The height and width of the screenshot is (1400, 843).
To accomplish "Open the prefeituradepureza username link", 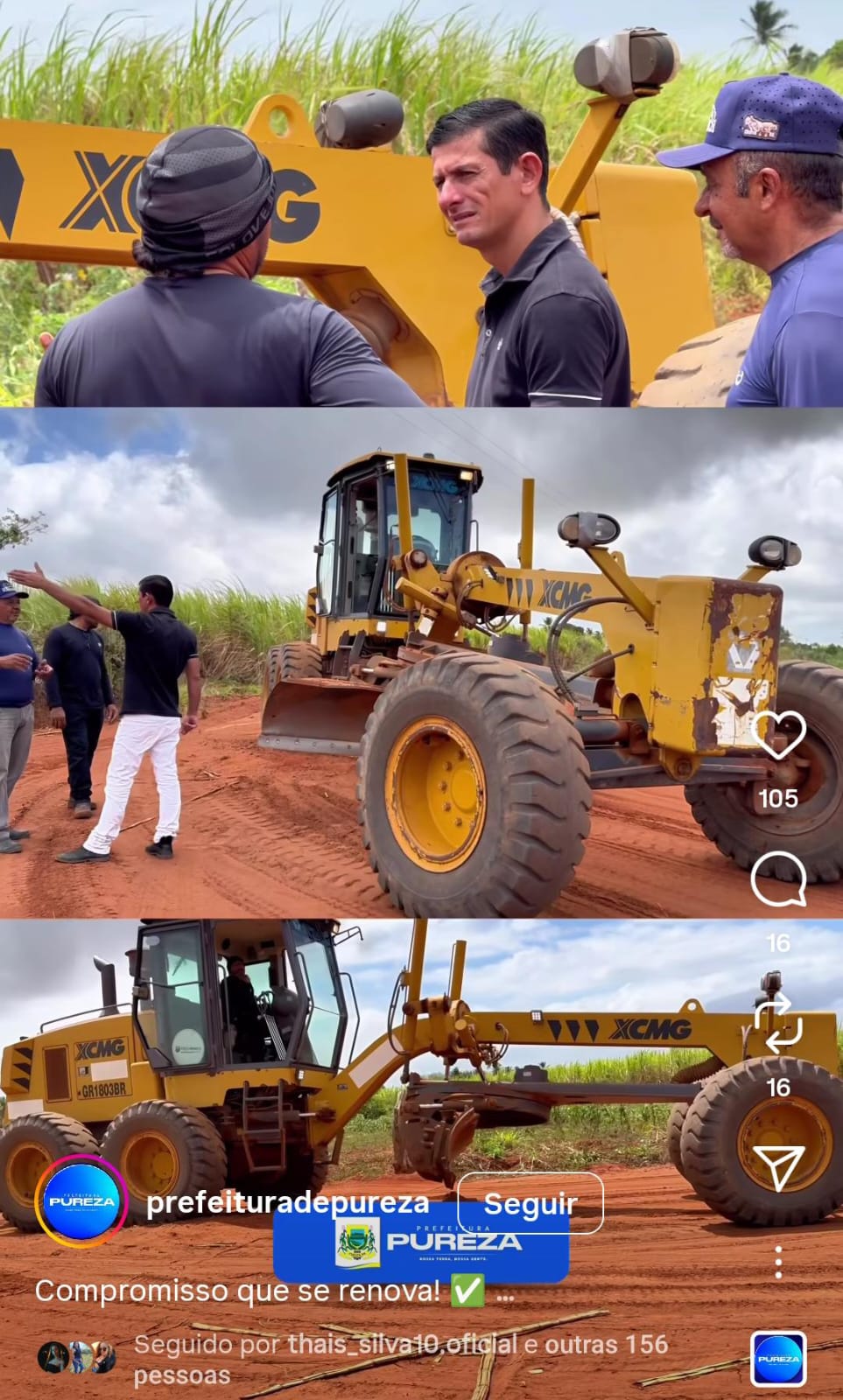I will pyautogui.click(x=287, y=1203).
